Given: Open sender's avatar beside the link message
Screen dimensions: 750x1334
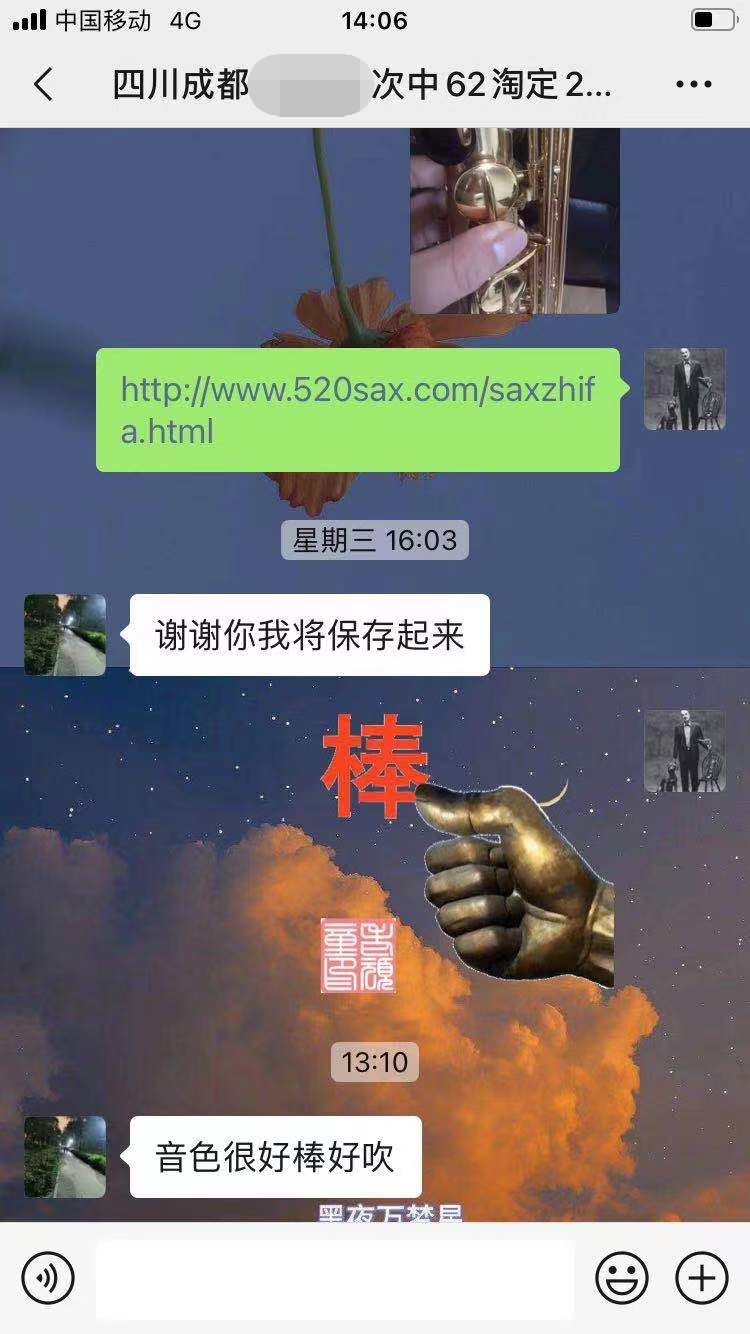Looking at the screenshot, I should pos(684,389).
